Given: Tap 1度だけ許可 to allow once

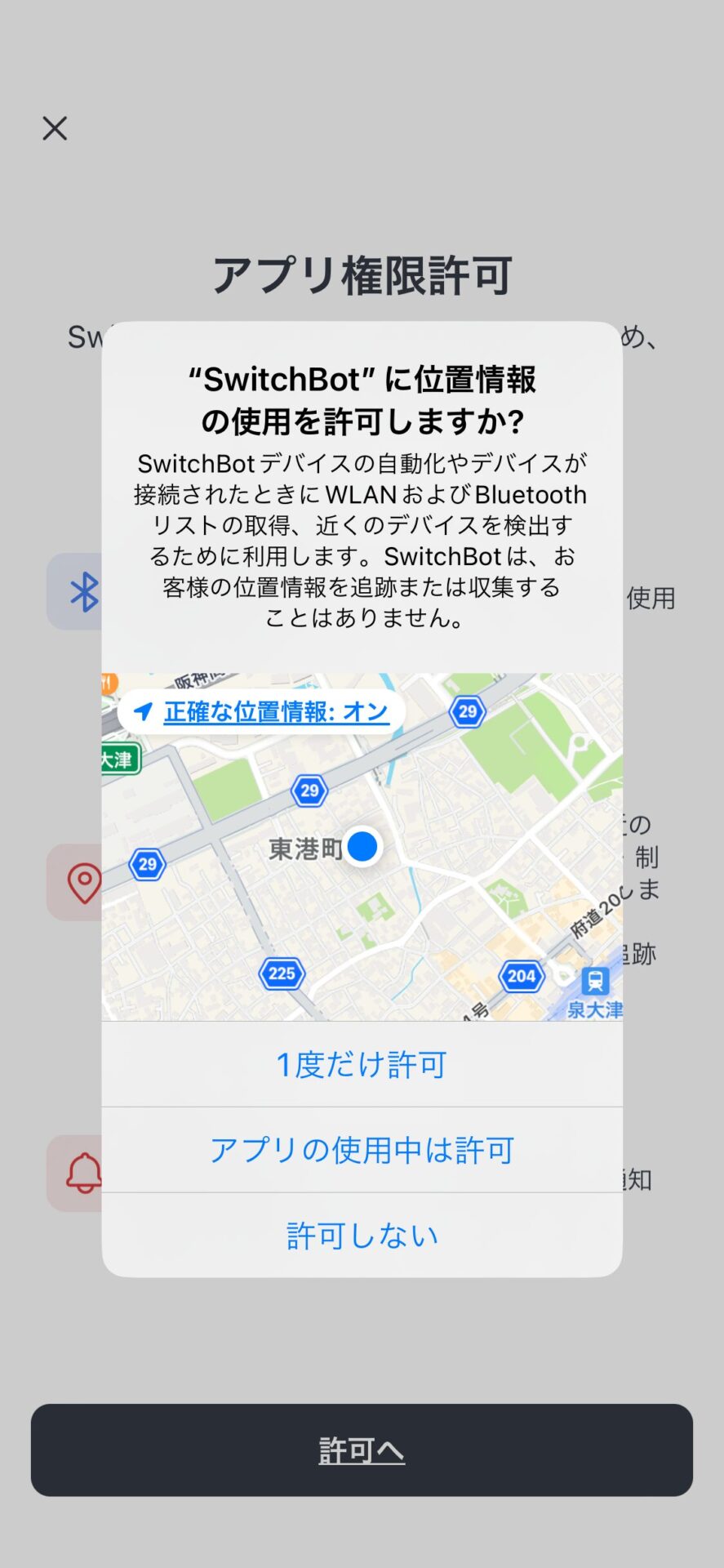Looking at the screenshot, I should point(362,1064).
